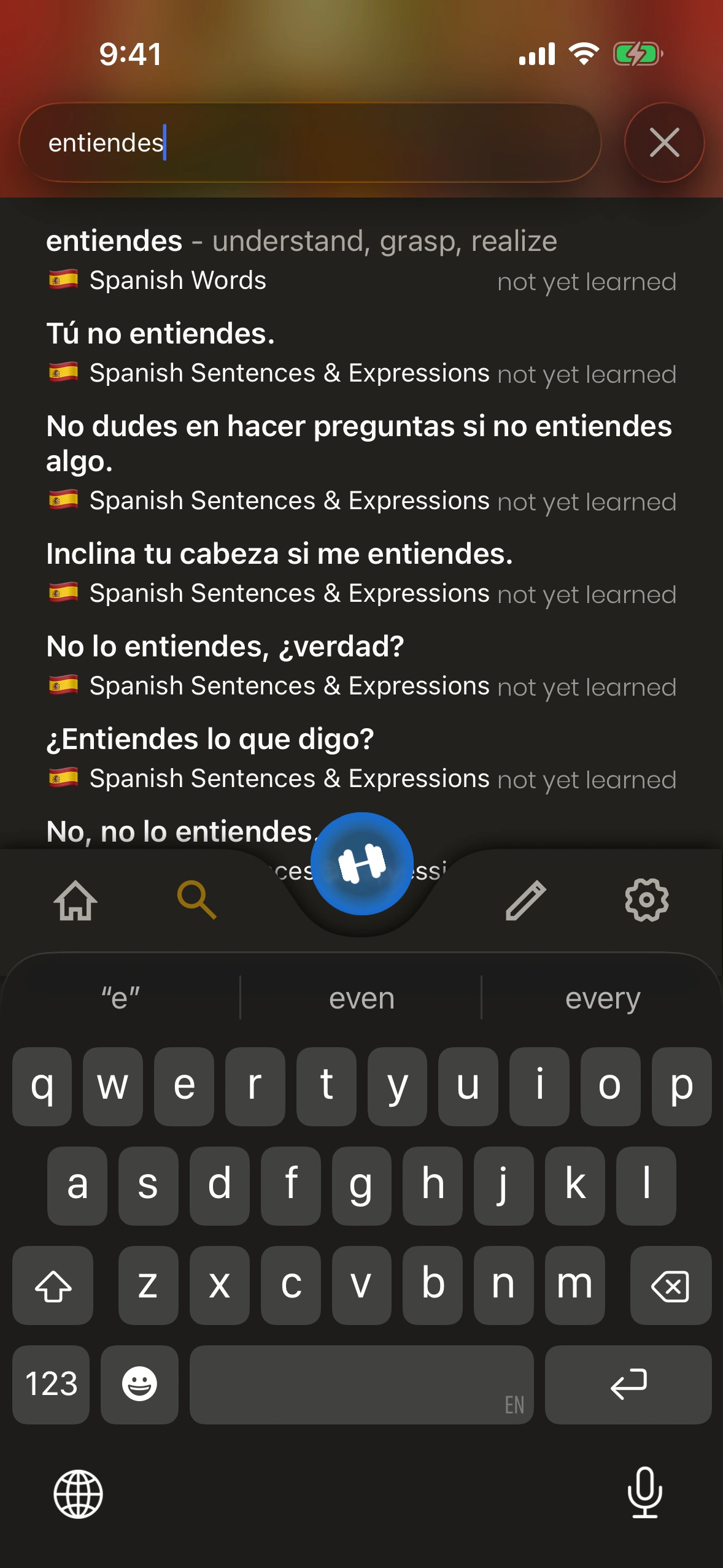The height and width of the screenshot is (1568, 723).
Task: Open the settings gear tab
Action: pyautogui.click(x=646, y=900)
